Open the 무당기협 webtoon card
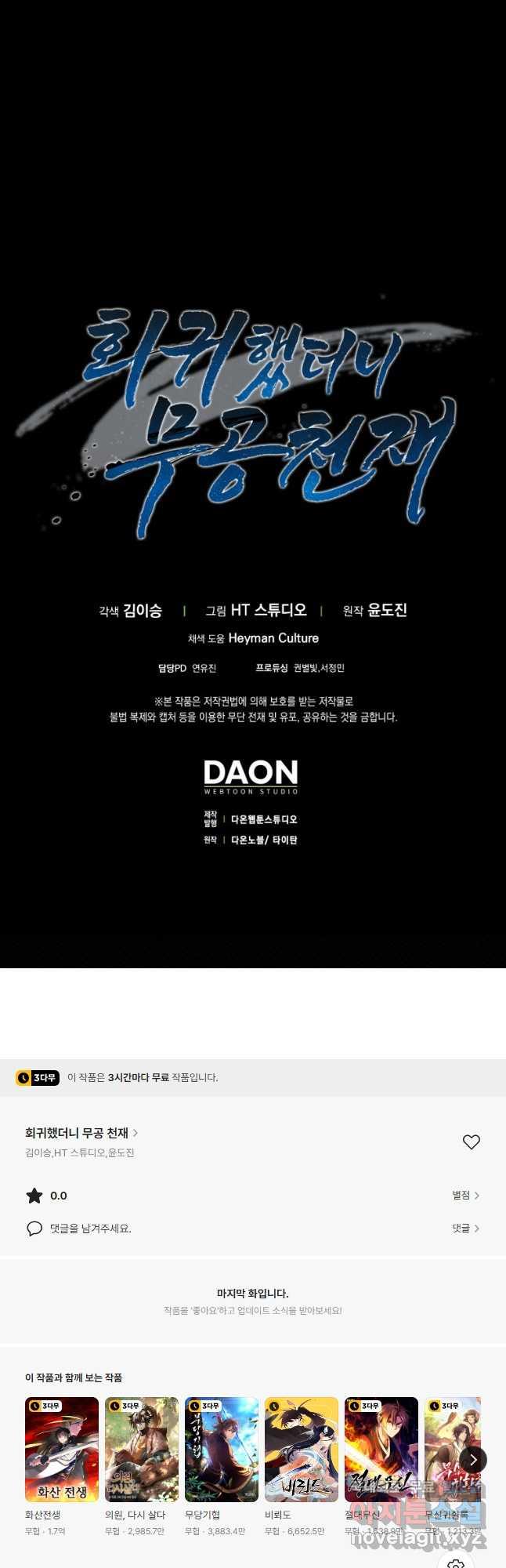 (222, 1450)
